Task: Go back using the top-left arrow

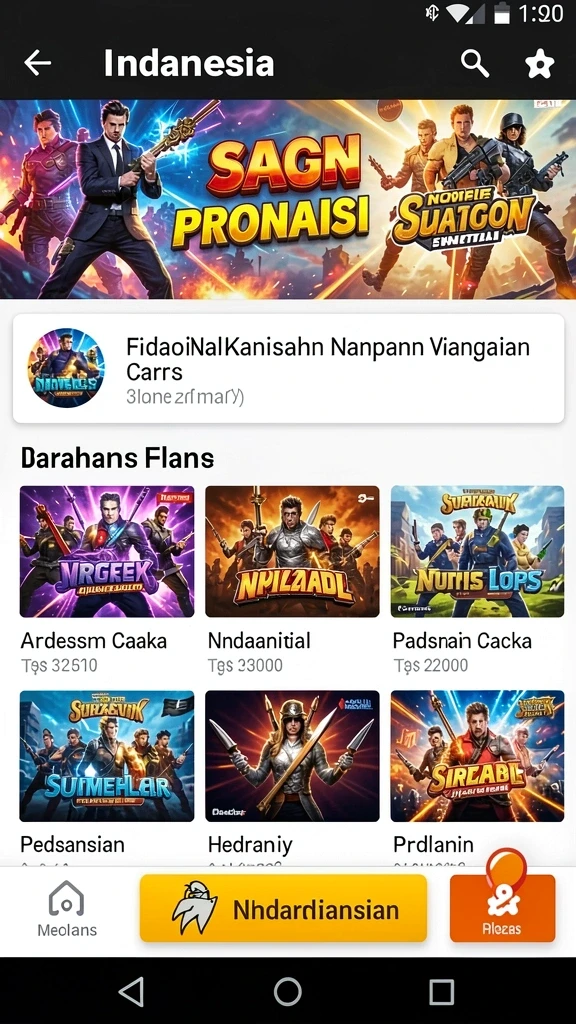Action: point(37,63)
